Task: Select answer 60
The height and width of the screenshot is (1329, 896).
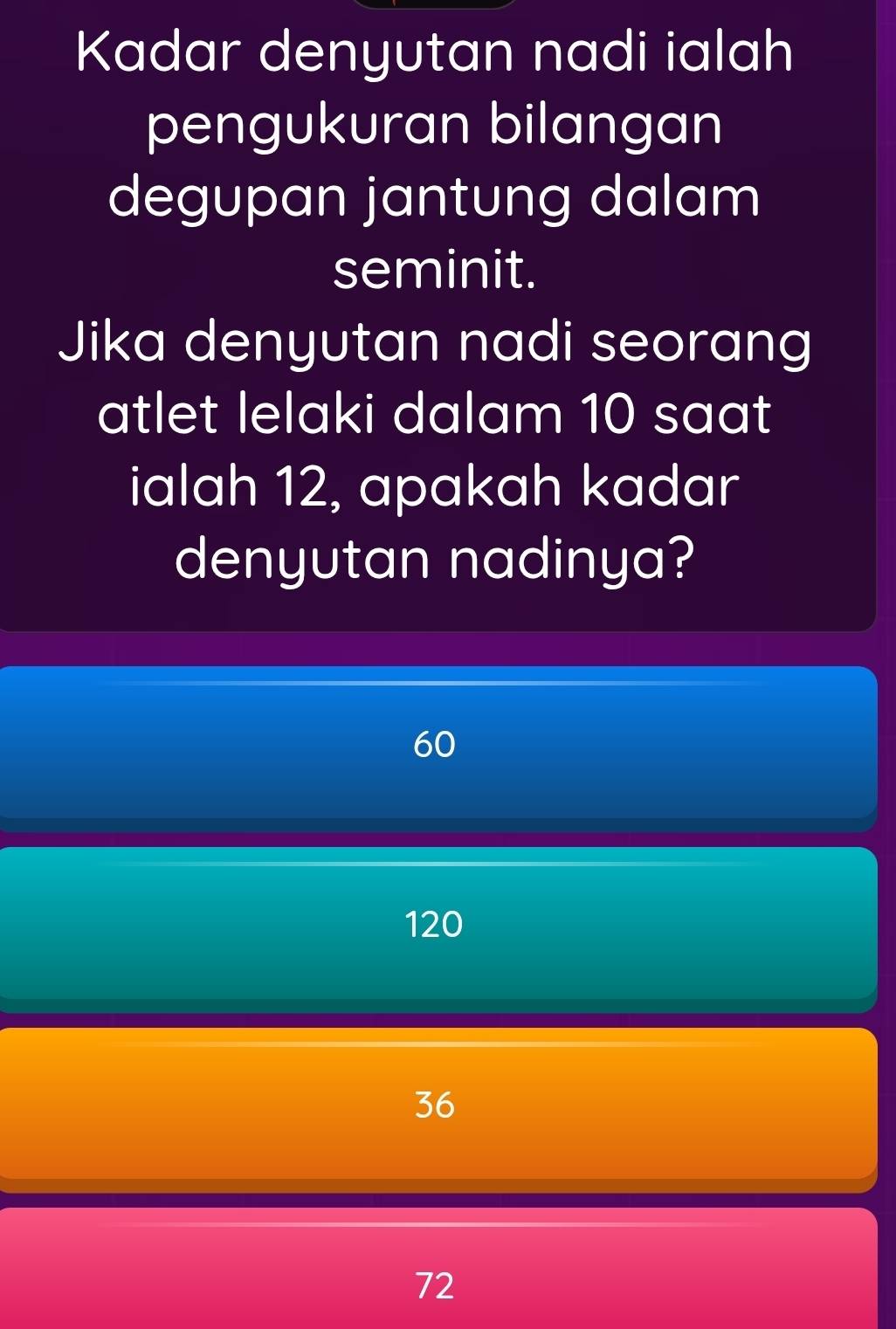Action: (x=435, y=745)
